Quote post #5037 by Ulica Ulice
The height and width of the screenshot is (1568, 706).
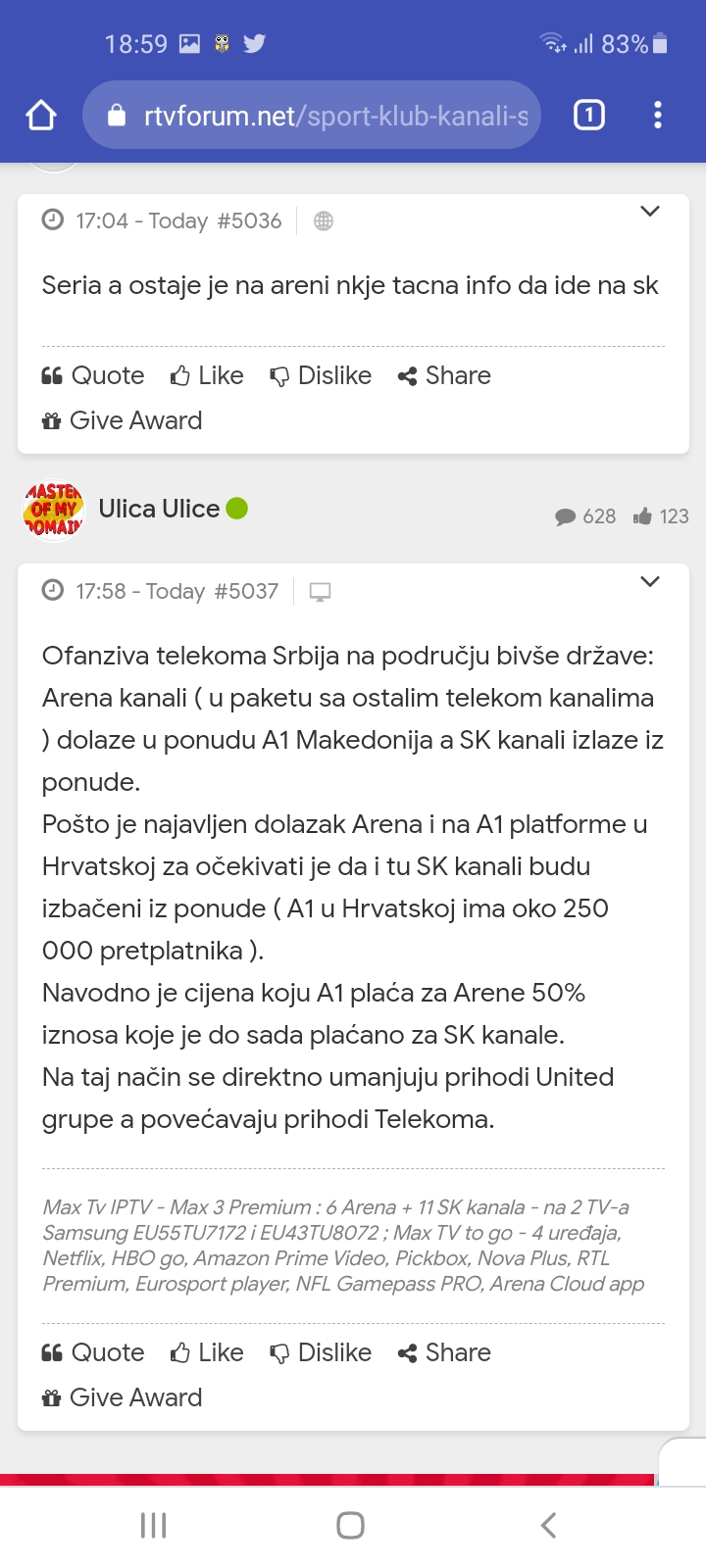(93, 1352)
